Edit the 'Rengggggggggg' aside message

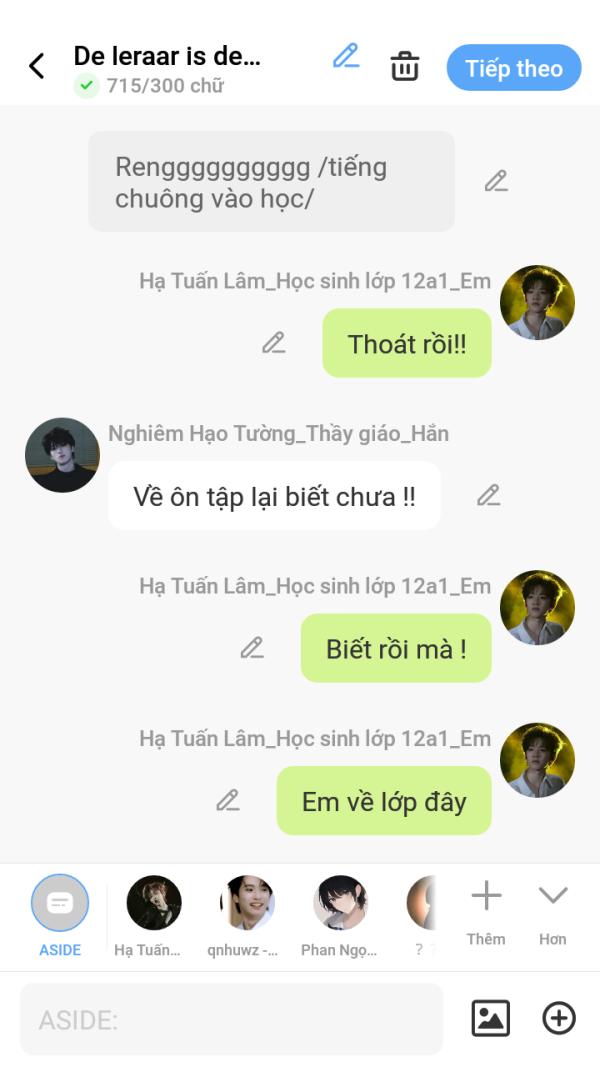click(496, 181)
